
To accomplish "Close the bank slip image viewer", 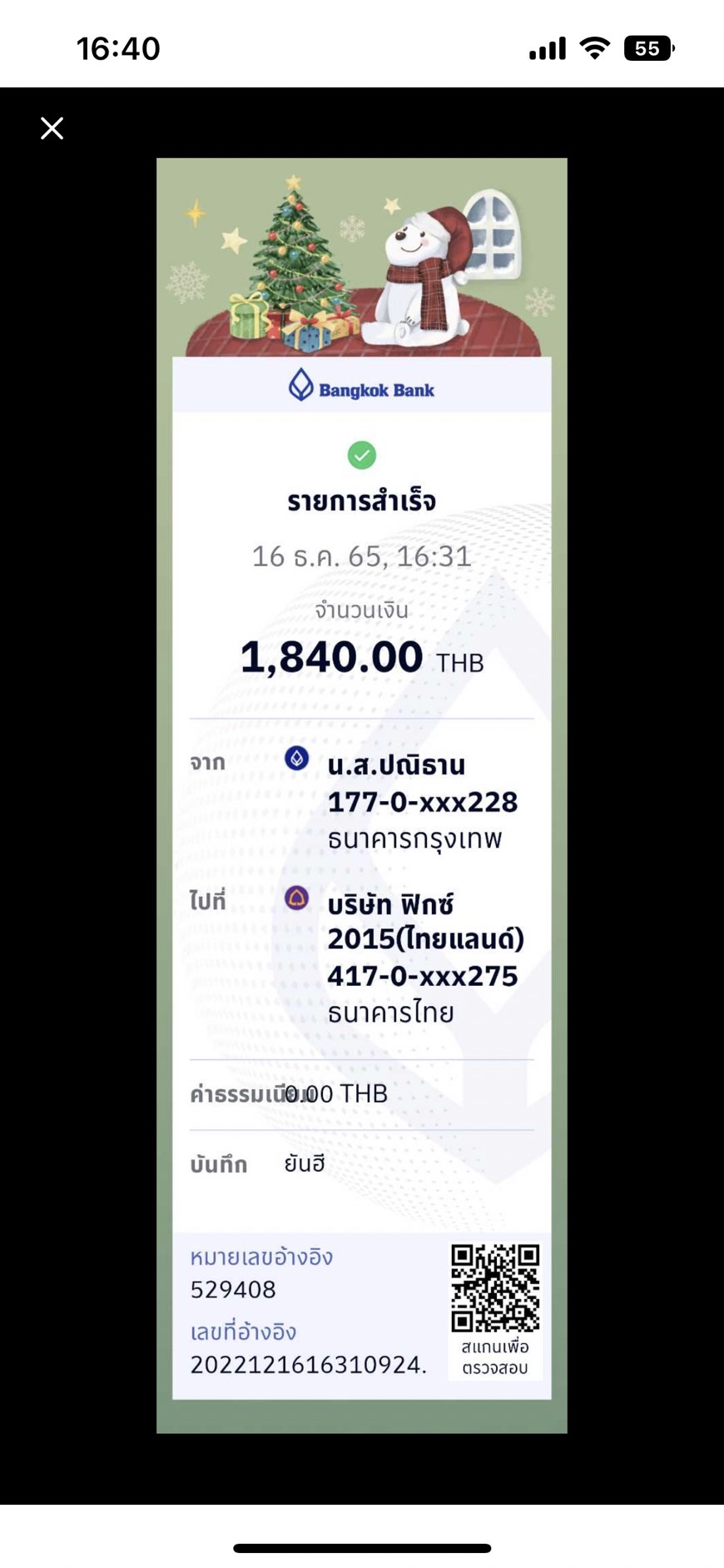I will (x=52, y=128).
